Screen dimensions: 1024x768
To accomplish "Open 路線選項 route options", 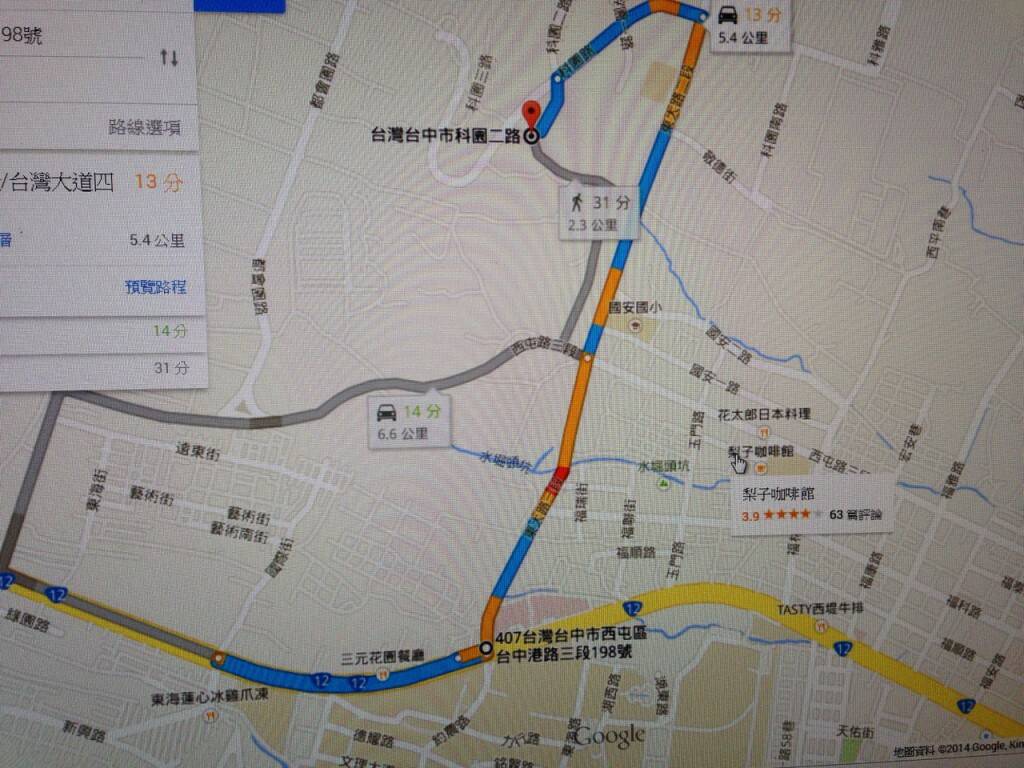I will pyautogui.click(x=144, y=128).
